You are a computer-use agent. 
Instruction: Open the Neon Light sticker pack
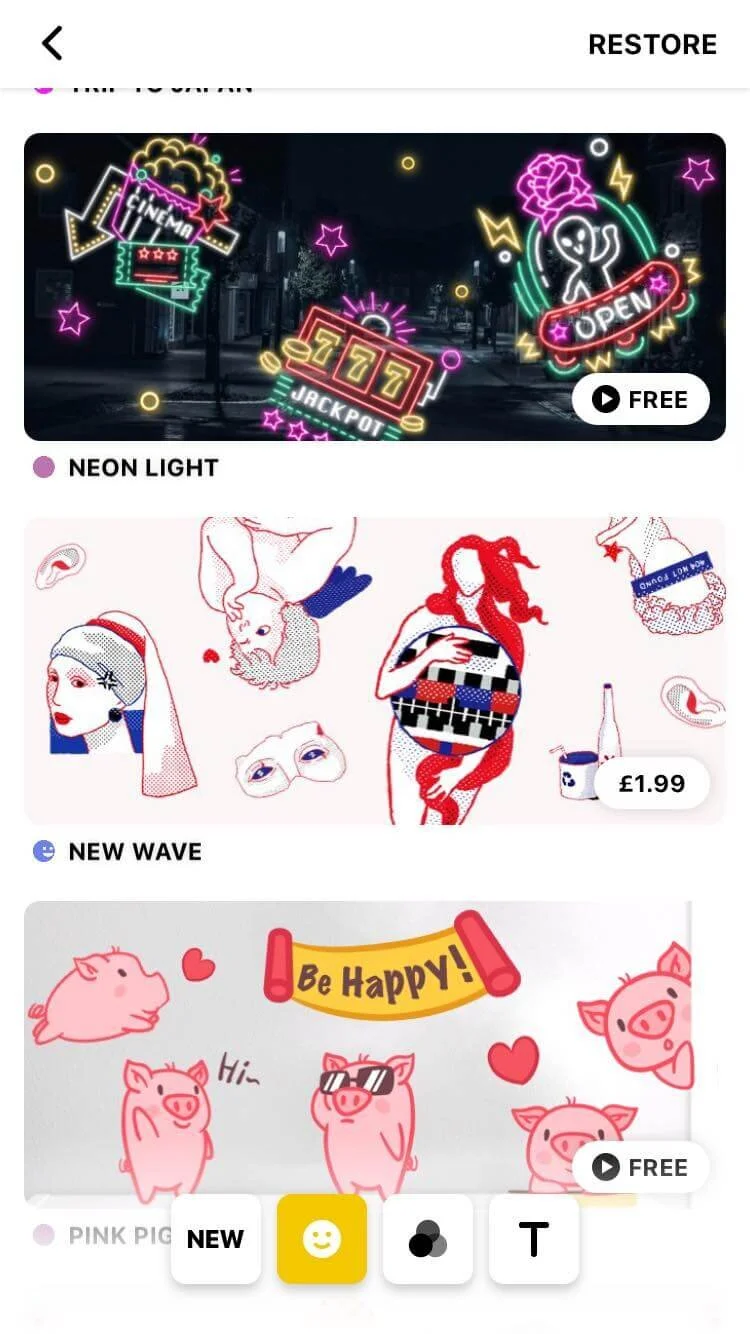pos(375,287)
